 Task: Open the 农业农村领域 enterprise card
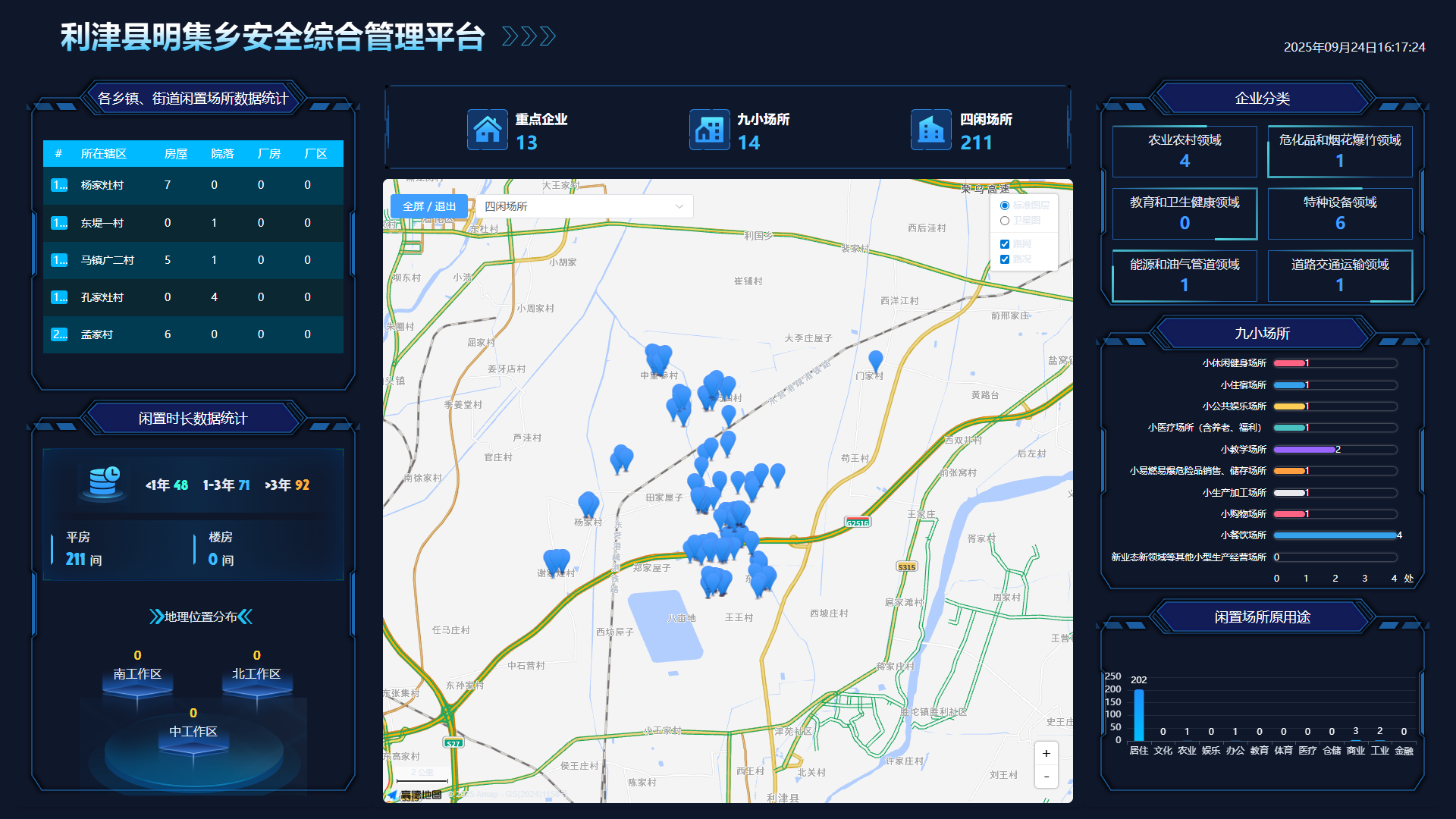click(1184, 150)
